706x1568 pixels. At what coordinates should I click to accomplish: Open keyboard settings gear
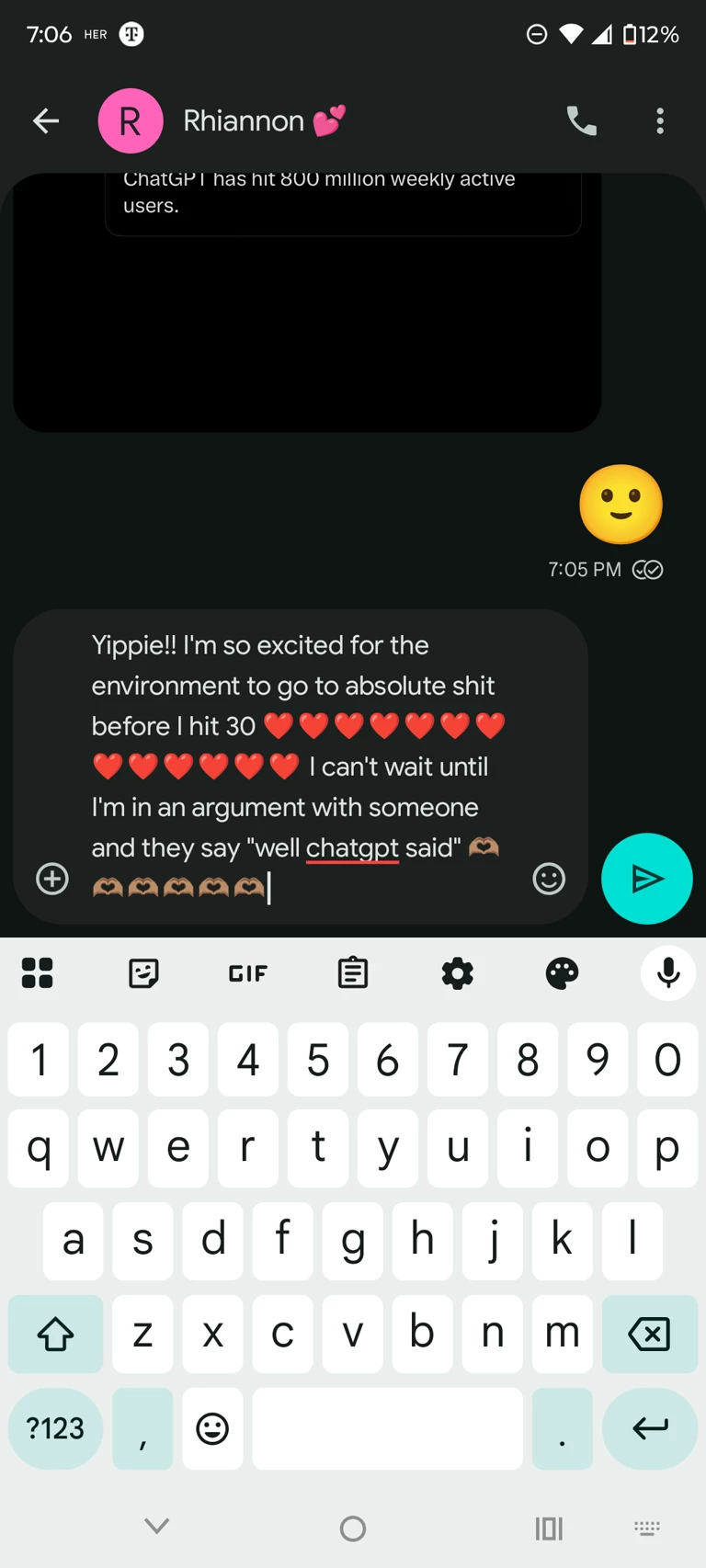(458, 973)
